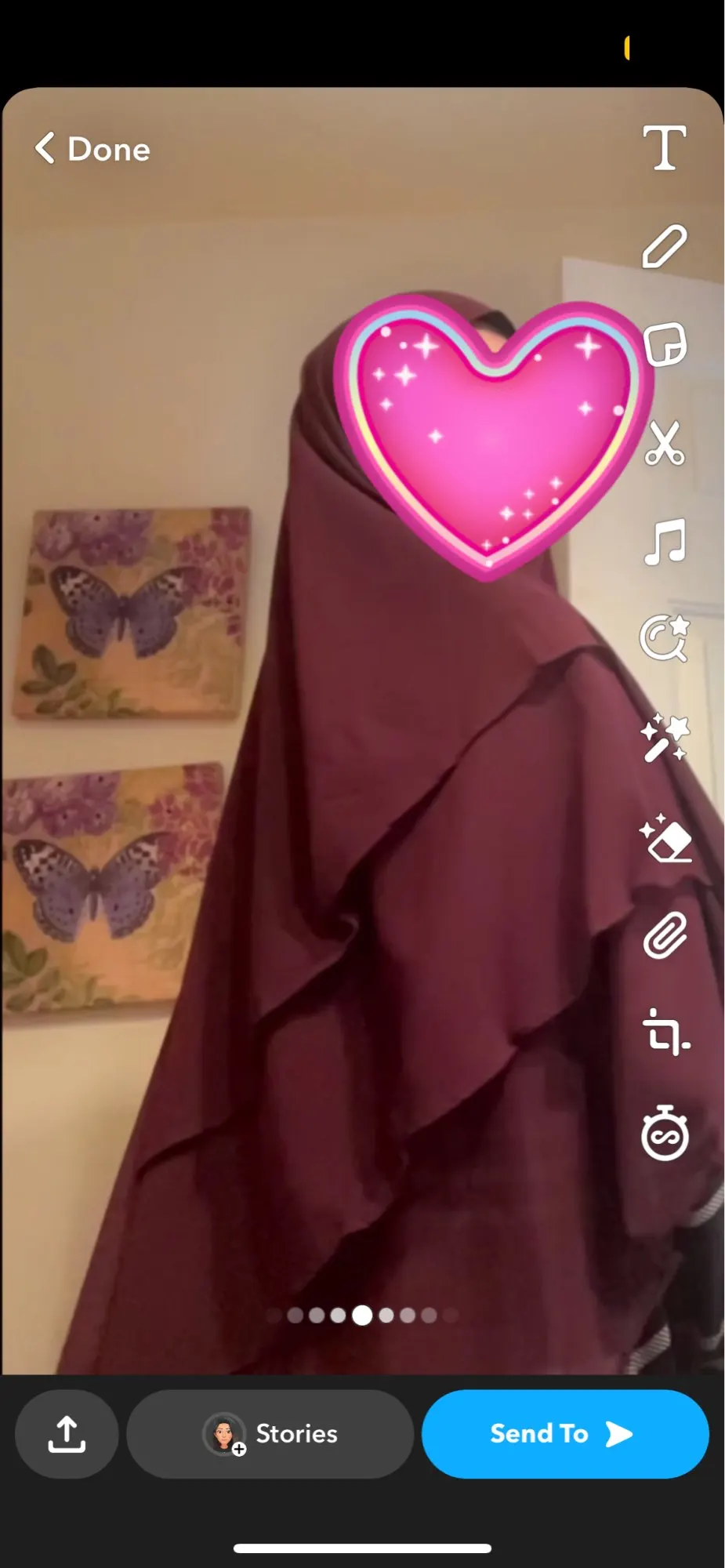
Task: Export the snap with the share icon
Action: click(67, 1434)
